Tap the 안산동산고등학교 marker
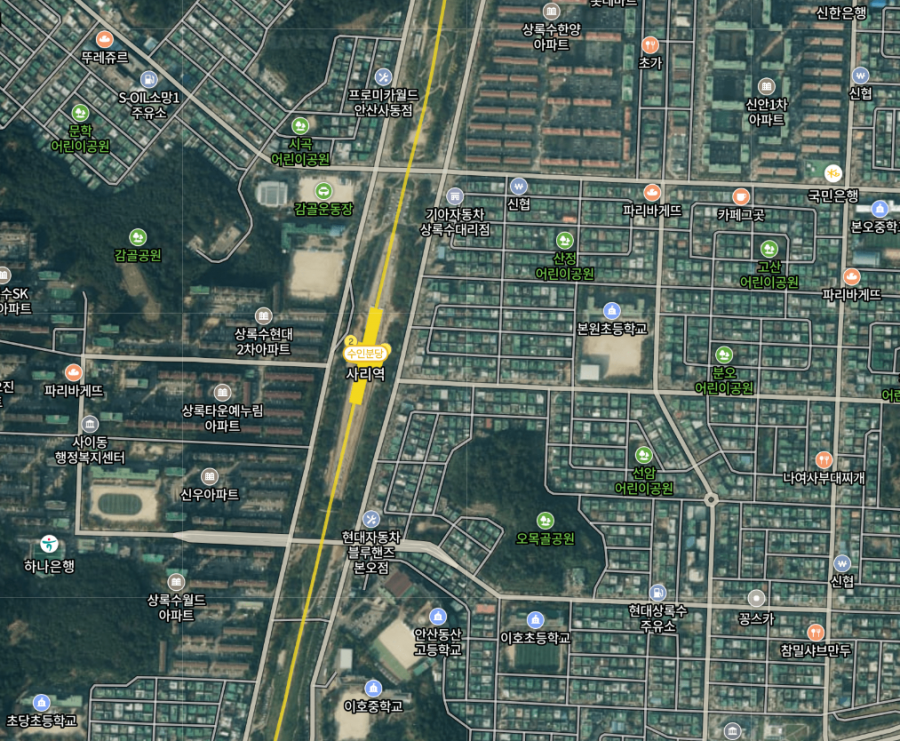 point(437,616)
